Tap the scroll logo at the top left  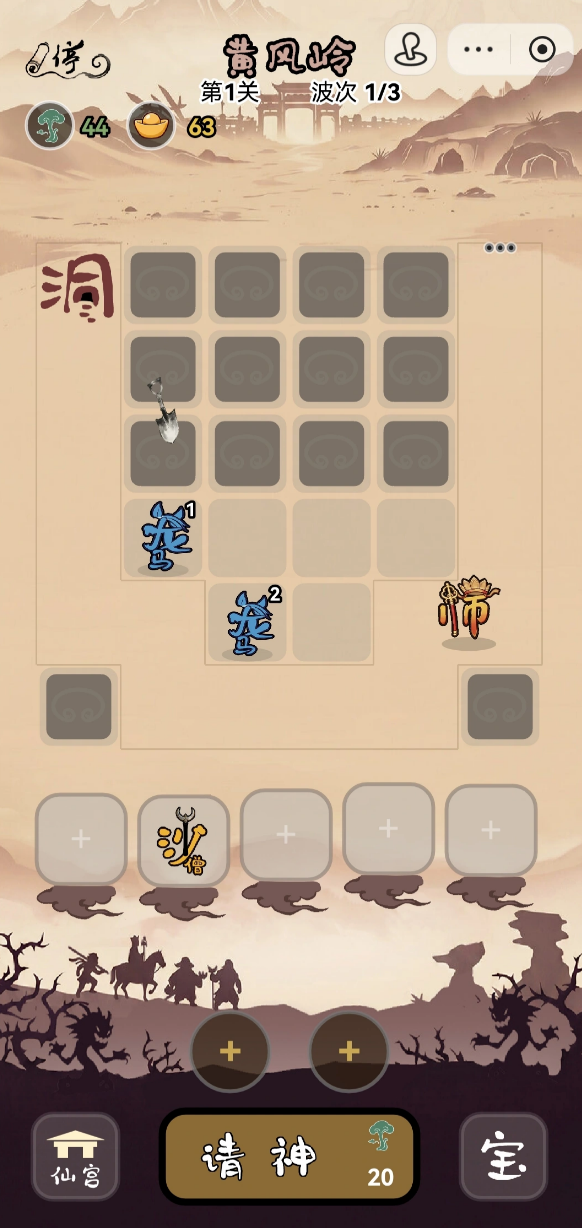(x=67, y=60)
